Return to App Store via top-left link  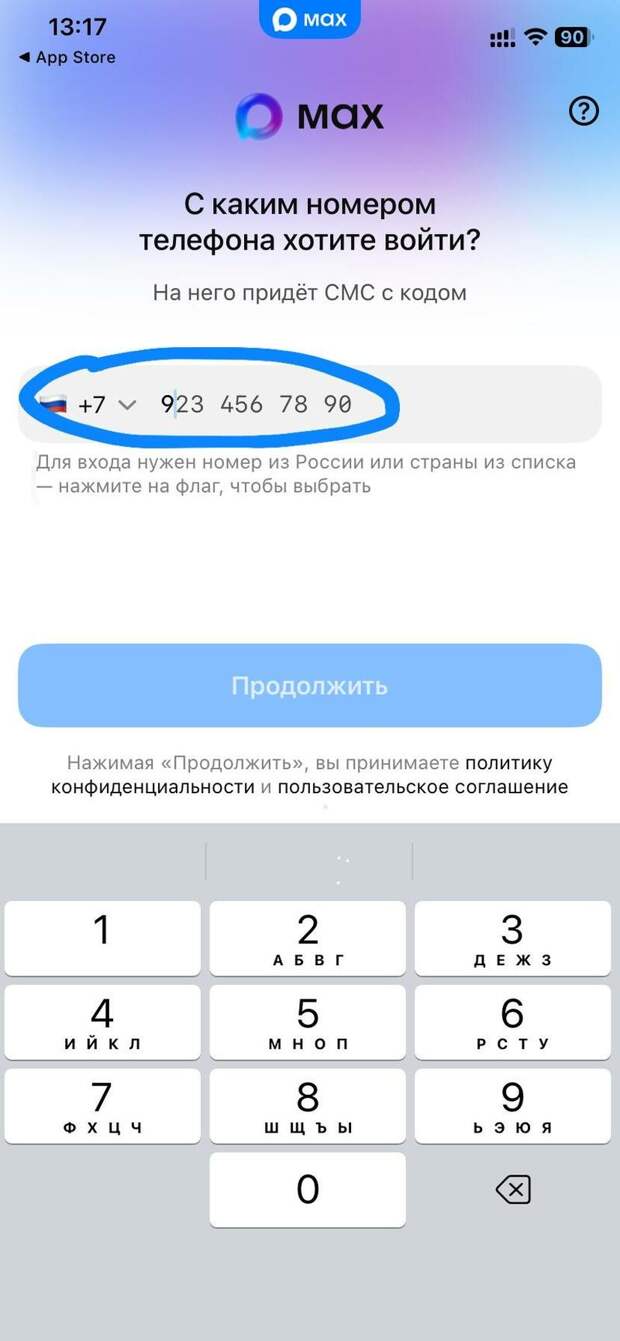coord(67,57)
